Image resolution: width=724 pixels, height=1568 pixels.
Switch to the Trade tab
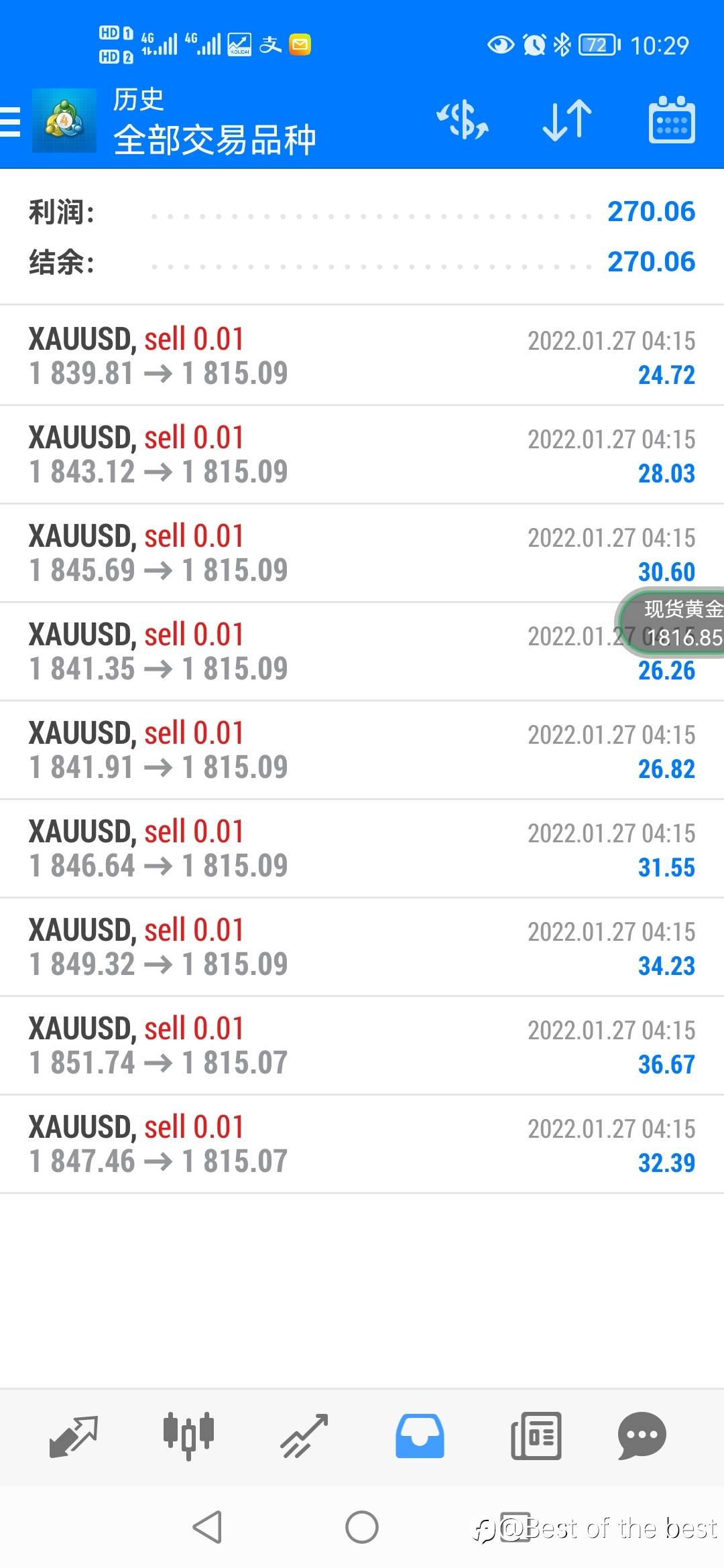(304, 1436)
